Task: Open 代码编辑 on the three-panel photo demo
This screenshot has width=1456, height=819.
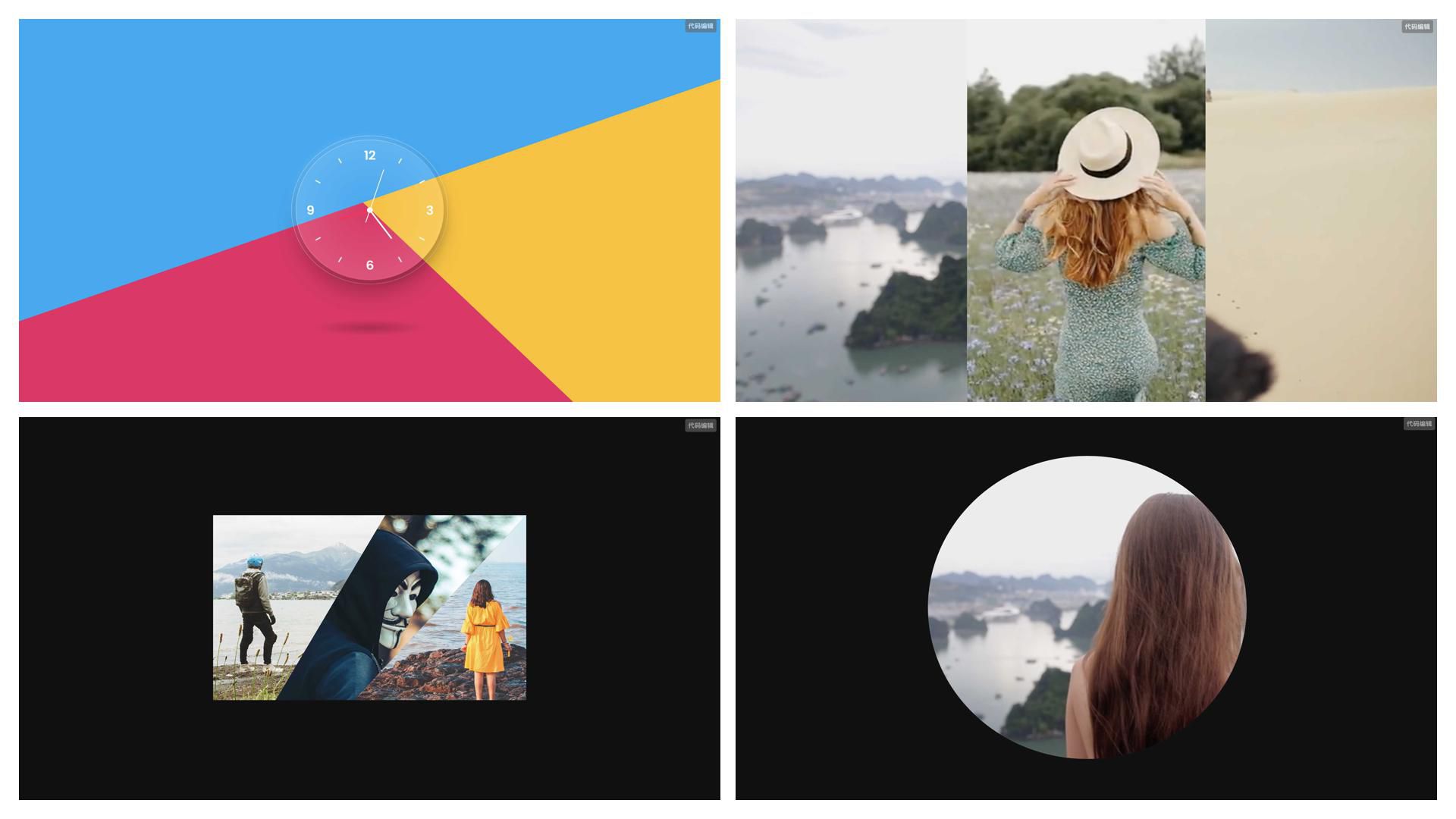Action: click(x=1417, y=27)
